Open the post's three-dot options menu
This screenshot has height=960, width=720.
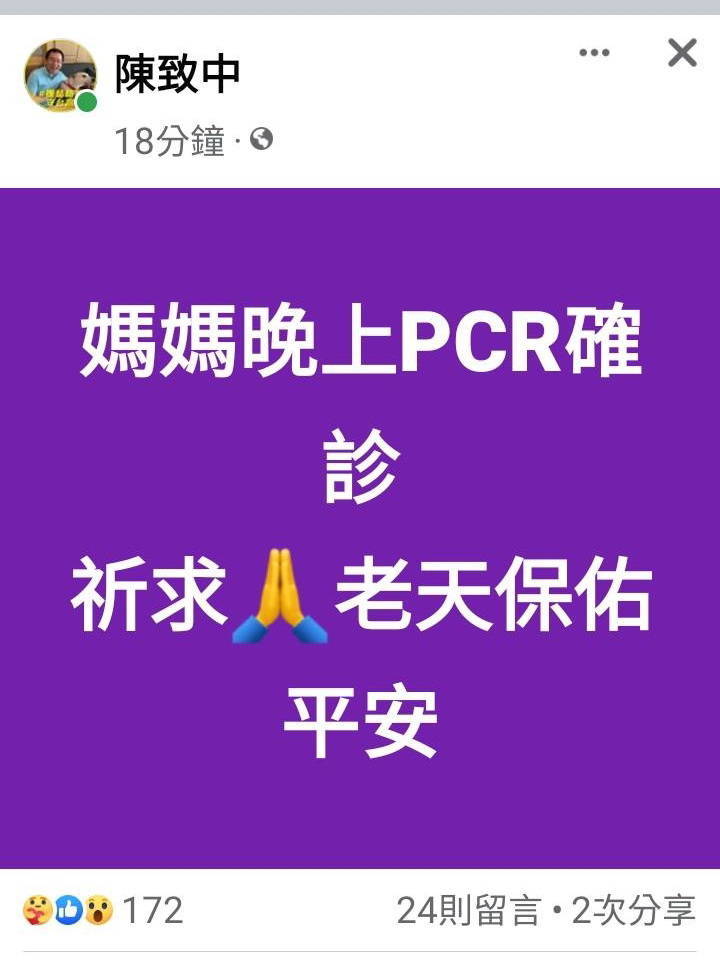pos(594,53)
